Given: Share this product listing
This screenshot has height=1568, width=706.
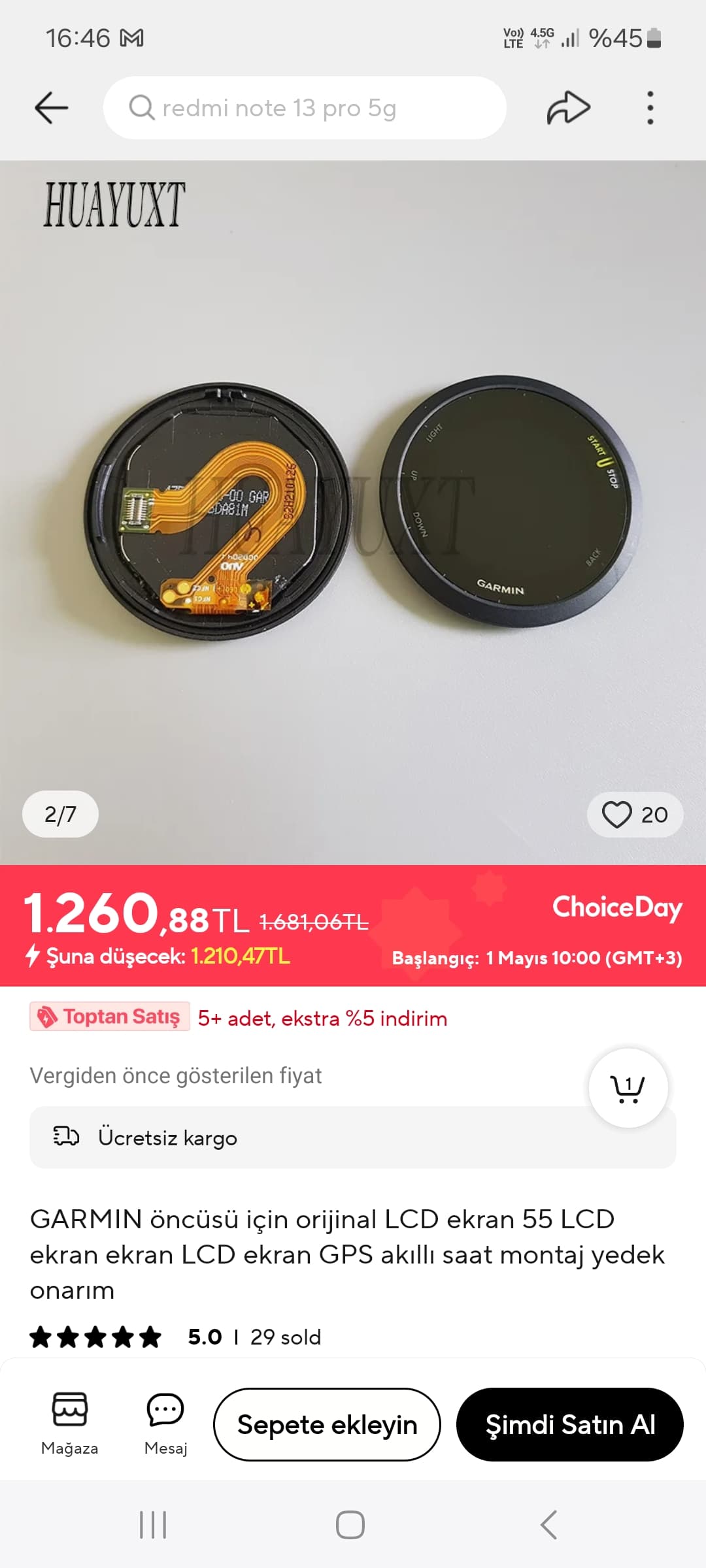Looking at the screenshot, I should coord(568,108).
